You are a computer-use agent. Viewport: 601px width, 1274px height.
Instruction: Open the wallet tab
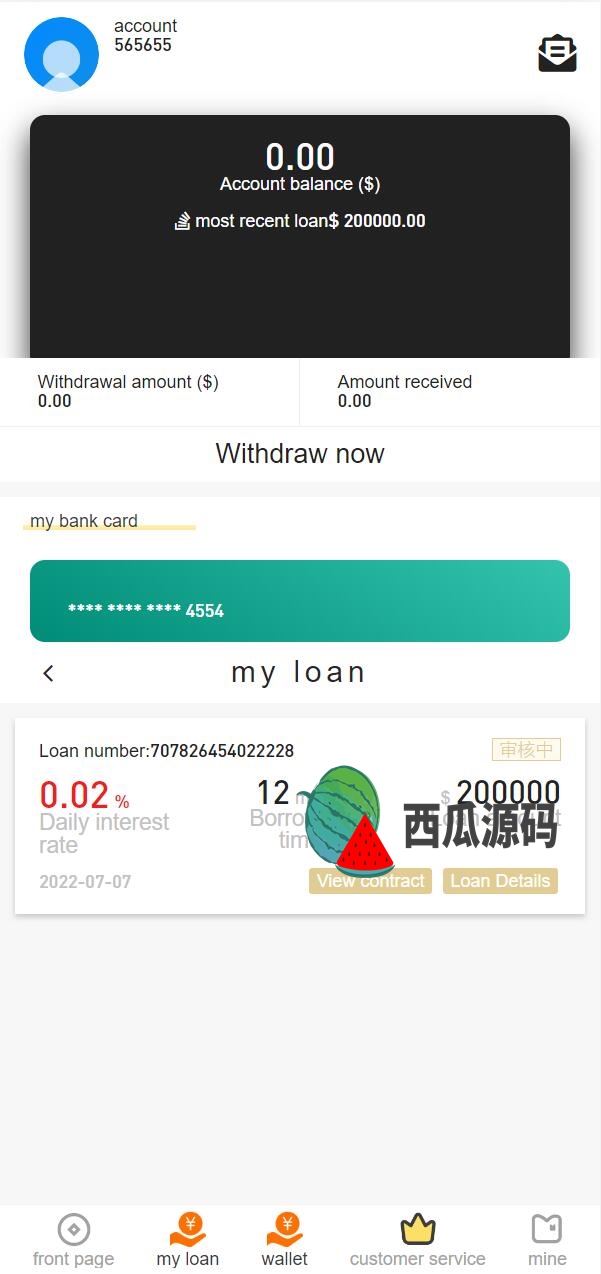coord(285,1240)
